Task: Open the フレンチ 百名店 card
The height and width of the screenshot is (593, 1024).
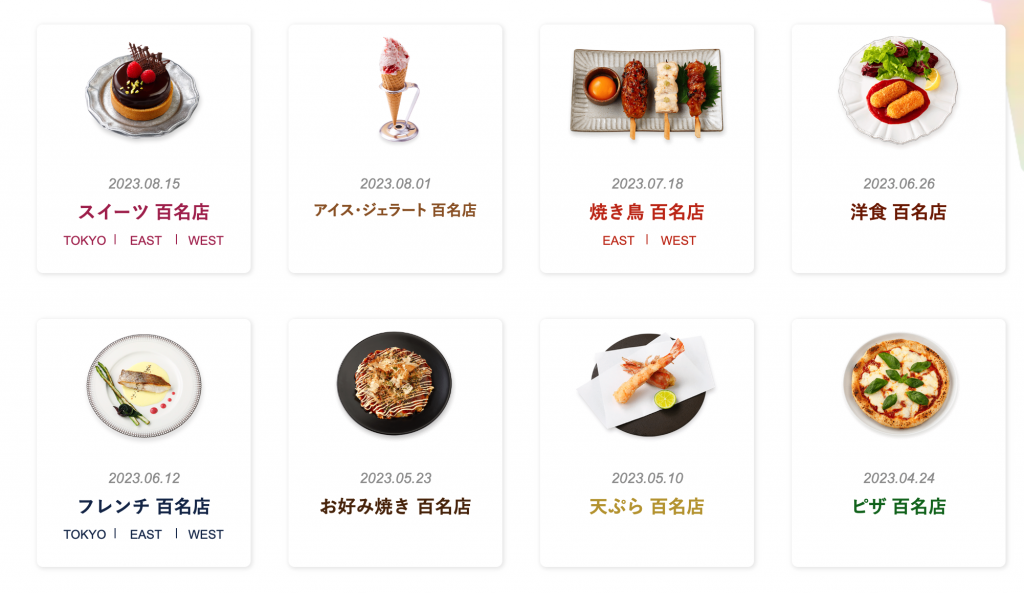Action: (x=143, y=506)
